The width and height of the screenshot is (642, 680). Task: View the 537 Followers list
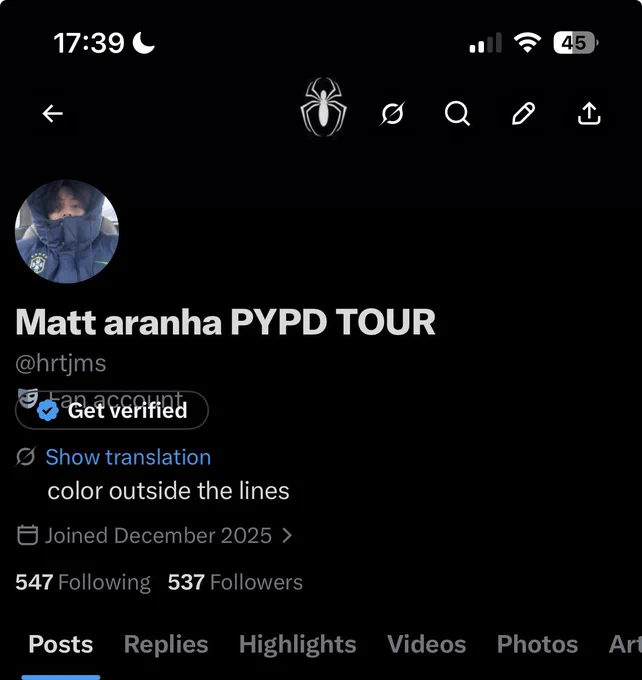[235, 582]
